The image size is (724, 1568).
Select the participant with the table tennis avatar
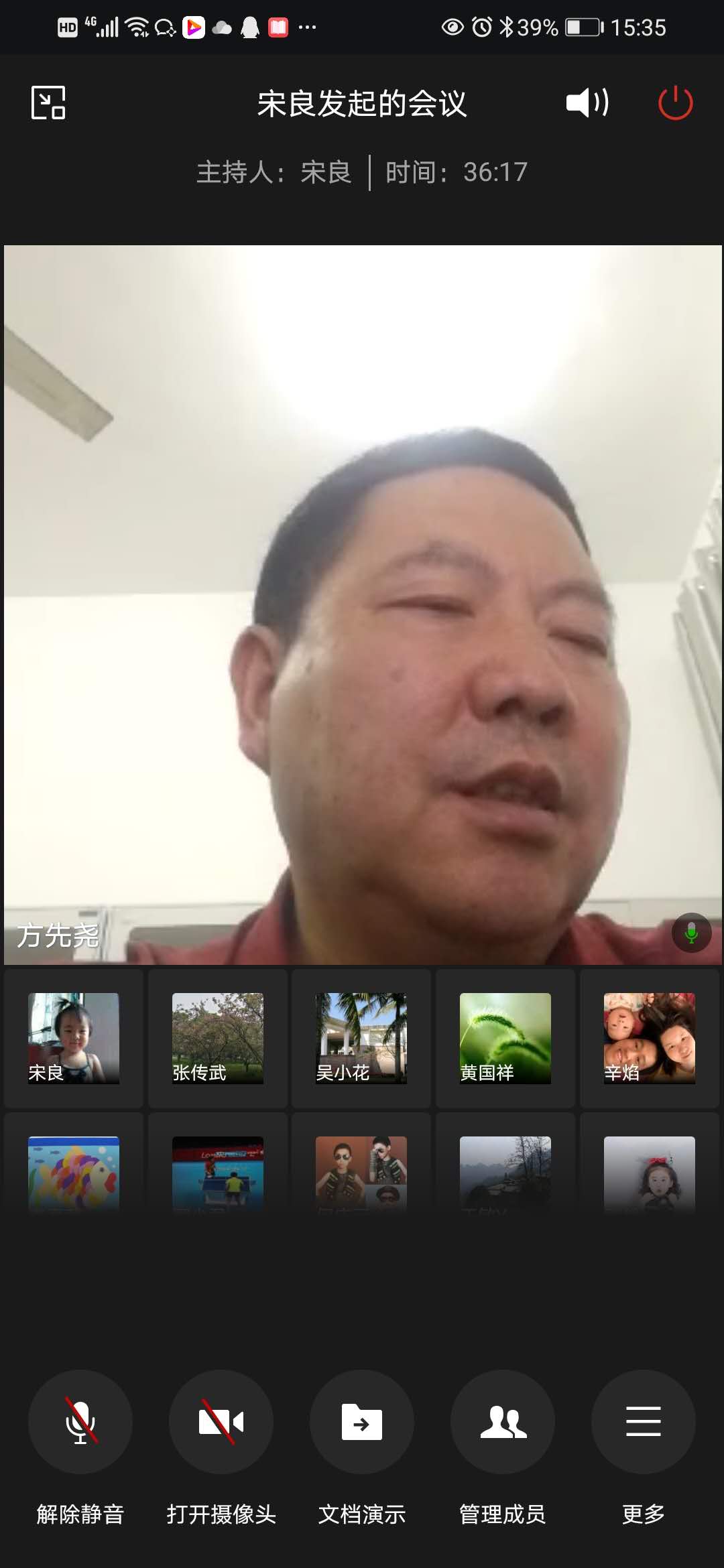click(218, 1174)
